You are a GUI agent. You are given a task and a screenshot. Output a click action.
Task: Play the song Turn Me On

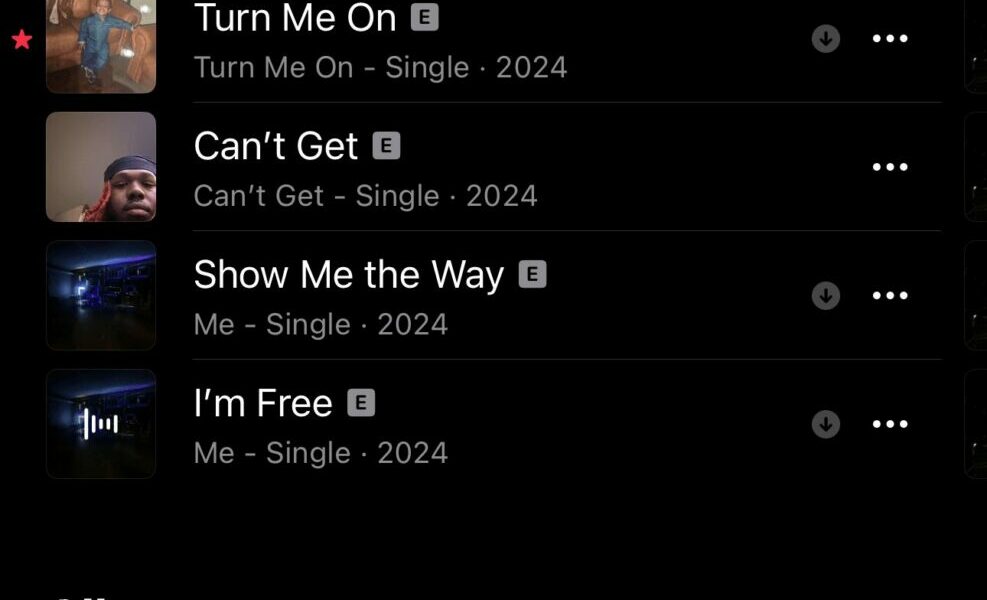point(295,18)
